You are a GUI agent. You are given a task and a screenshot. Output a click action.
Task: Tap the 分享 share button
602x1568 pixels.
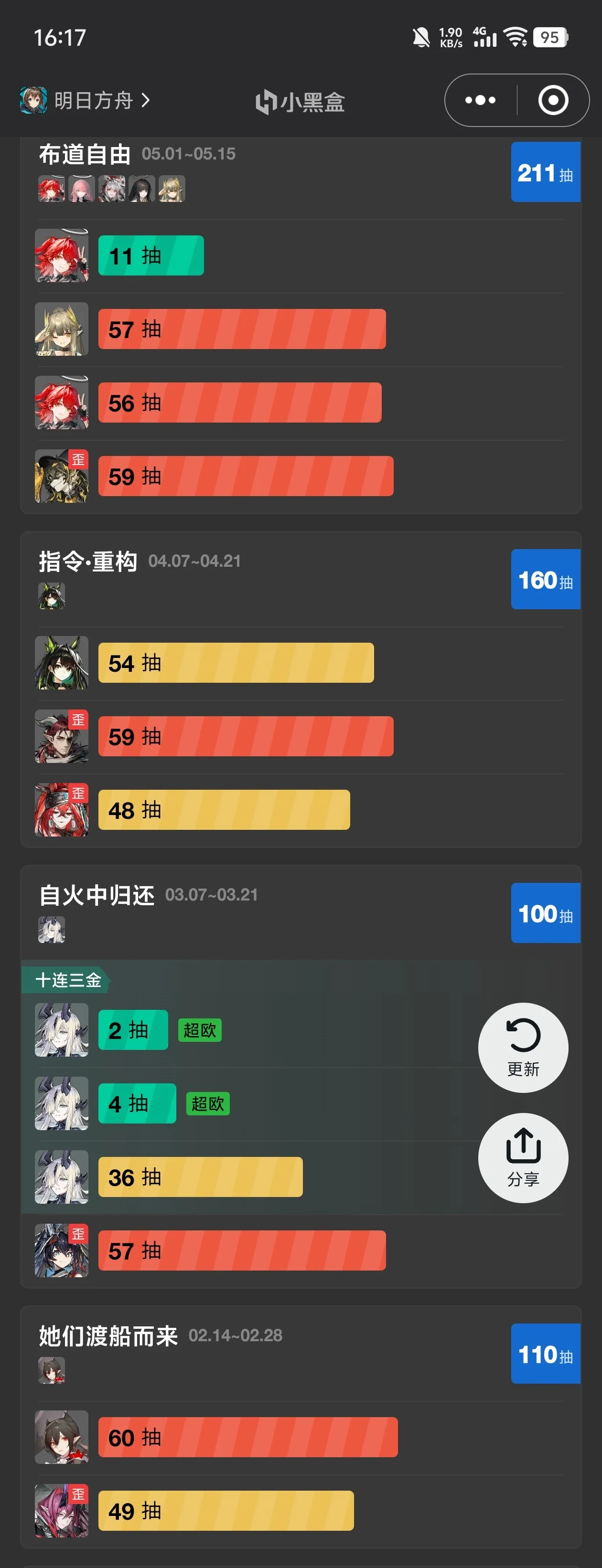(x=523, y=1157)
